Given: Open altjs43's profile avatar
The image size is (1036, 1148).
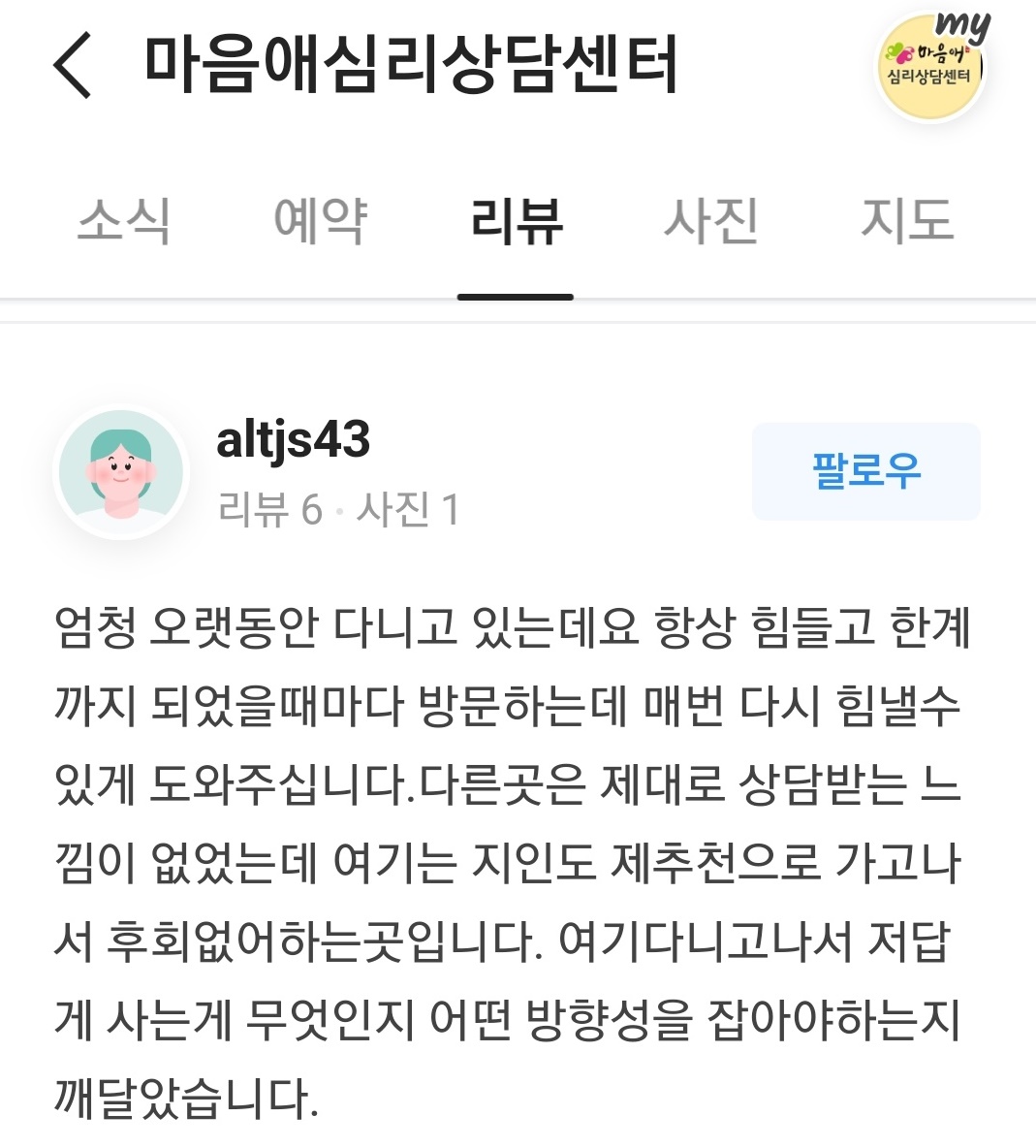Looking at the screenshot, I should (121, 473).
